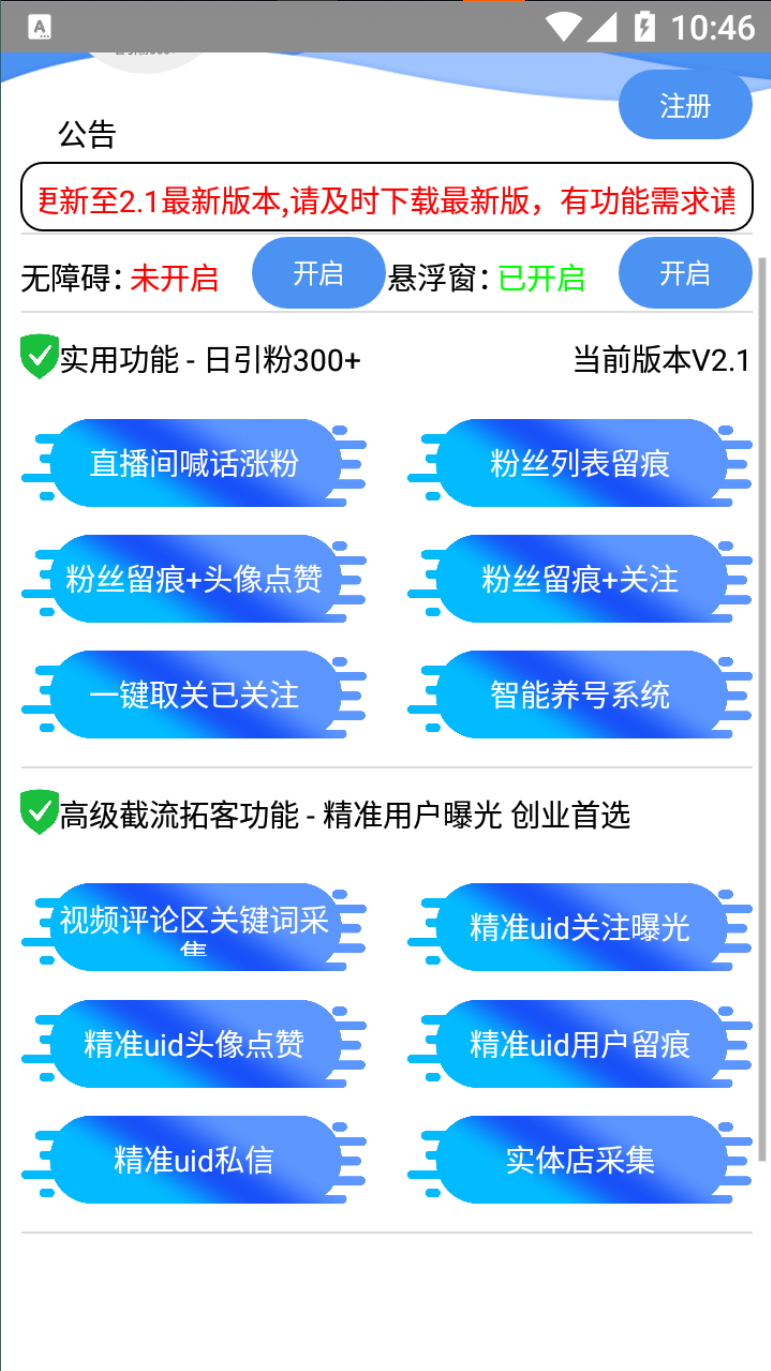Image resolution: width=771 pixels, height=1371 pixels.
Task: Launch 粉丝留痕+头像点赞
Action: (196, 579)
